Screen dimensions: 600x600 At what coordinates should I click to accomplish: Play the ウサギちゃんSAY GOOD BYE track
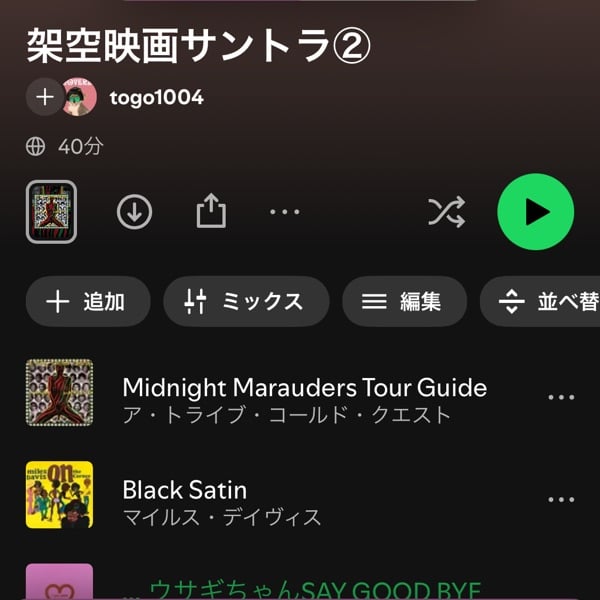point(314,588)
